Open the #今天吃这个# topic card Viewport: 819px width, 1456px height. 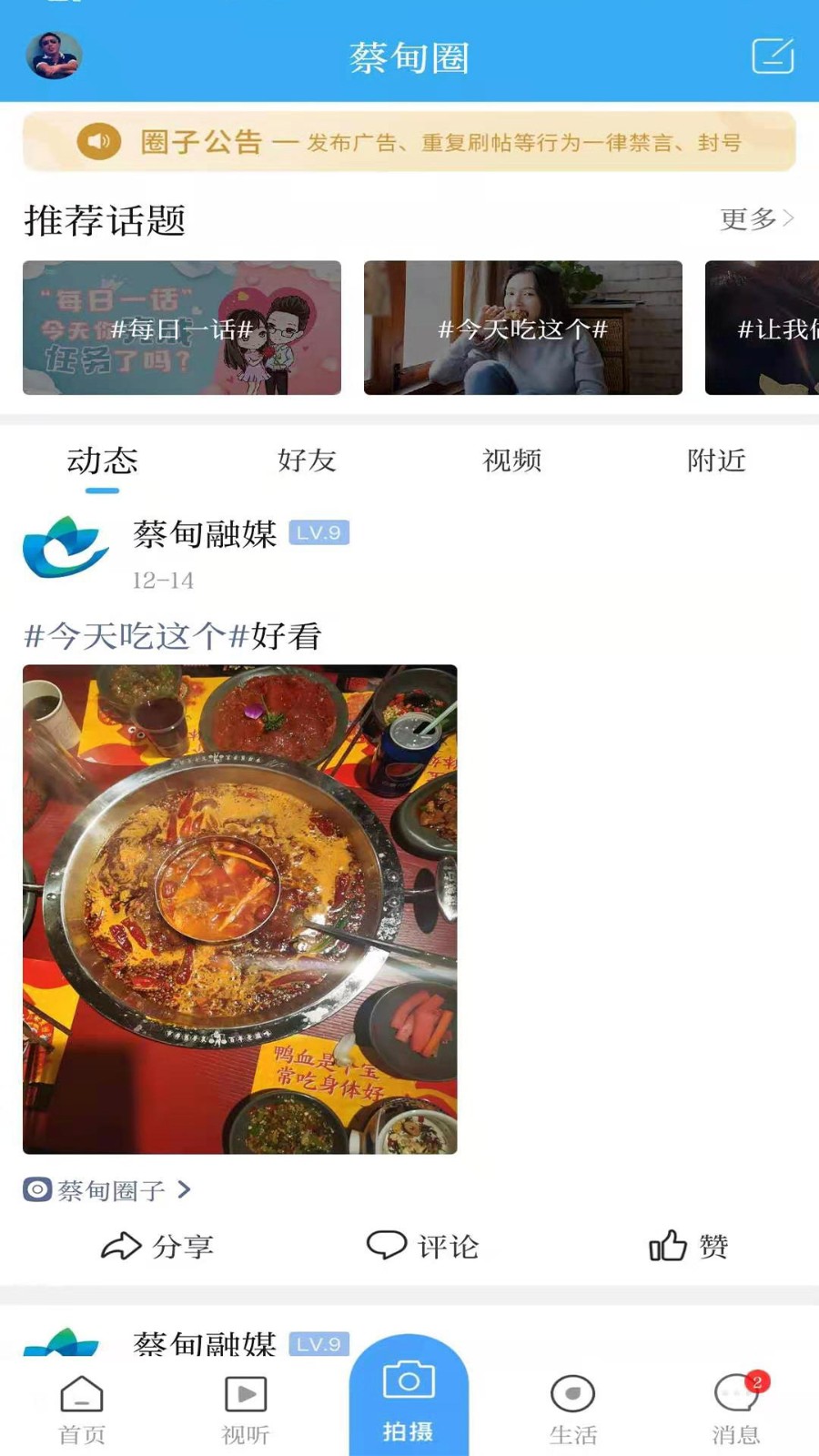click(x=522, y=328)
